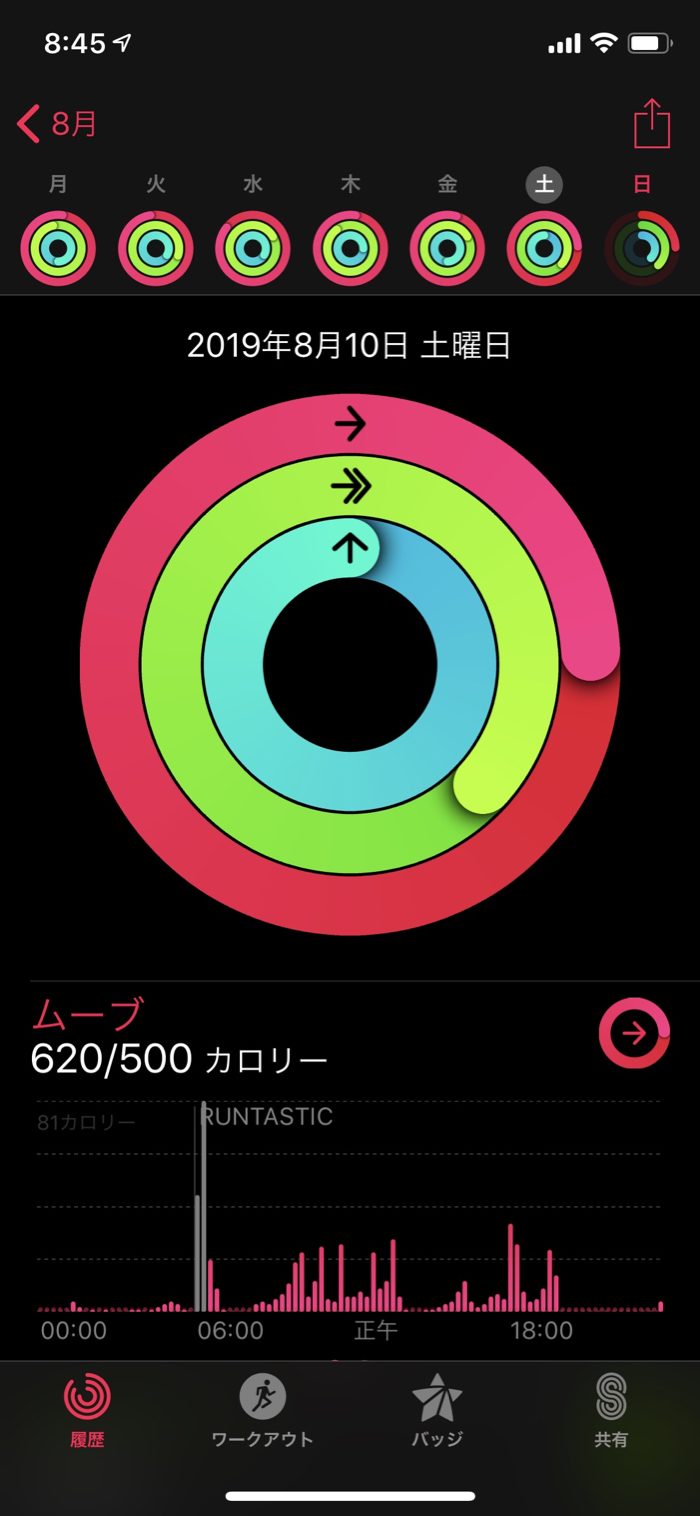The width and height of the screenshot is (700, 1516).
Task: Share this day's activity summary
Action: (x=651, y=125)
